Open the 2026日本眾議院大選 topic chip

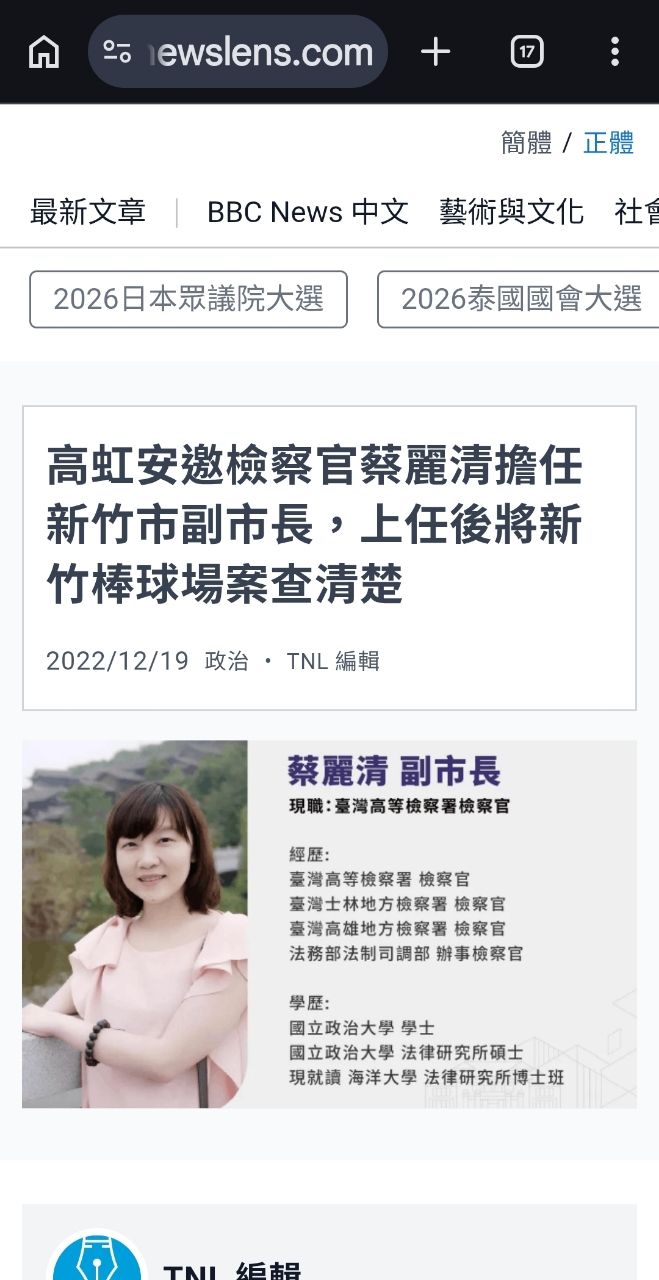coord(188,299)
